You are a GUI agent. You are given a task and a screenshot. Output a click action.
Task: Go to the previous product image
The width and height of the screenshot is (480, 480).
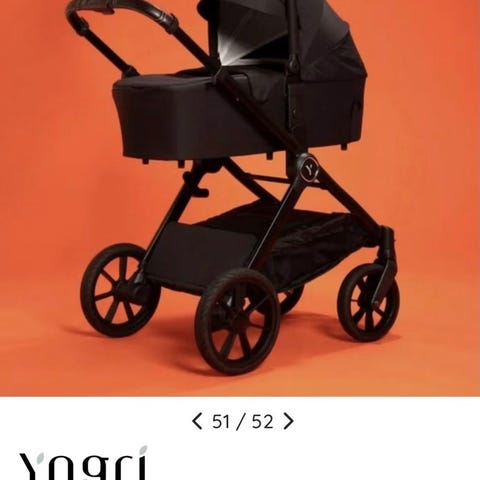(x=197, y=421)
